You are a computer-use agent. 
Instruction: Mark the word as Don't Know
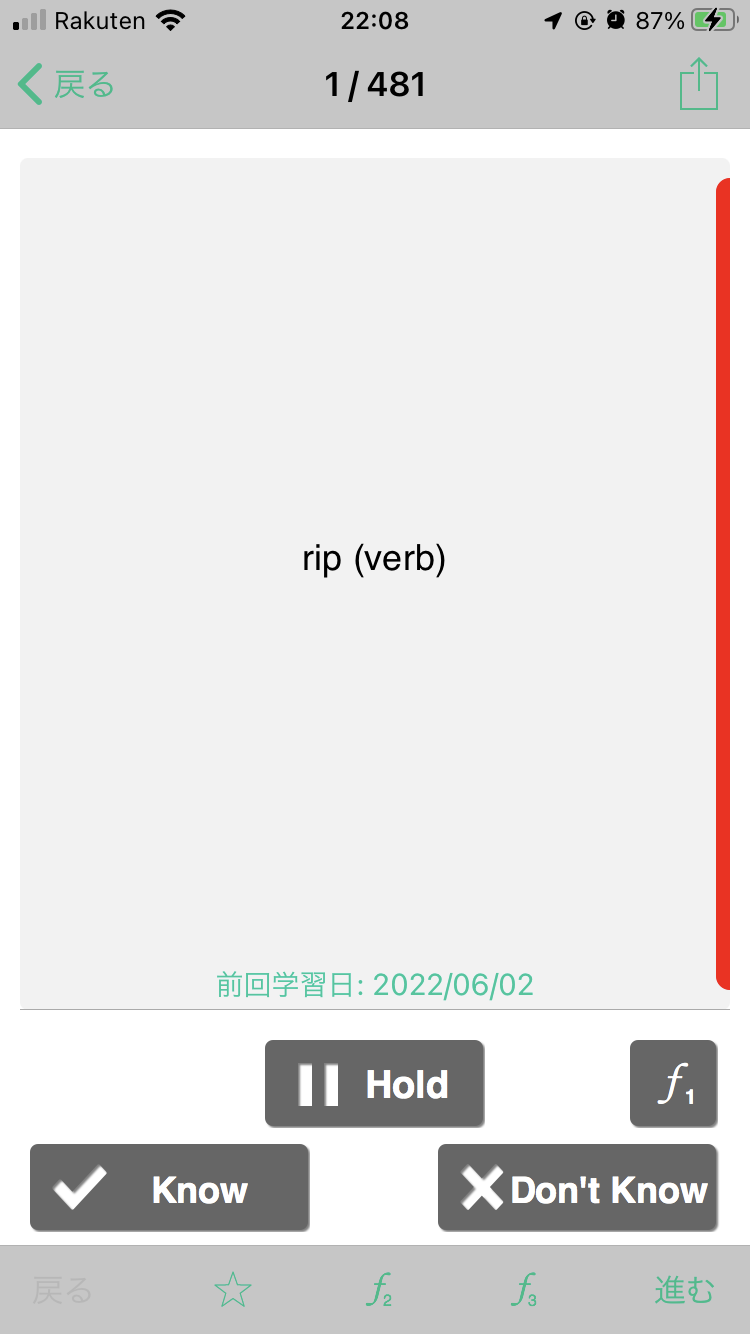tap(578, 1188)
